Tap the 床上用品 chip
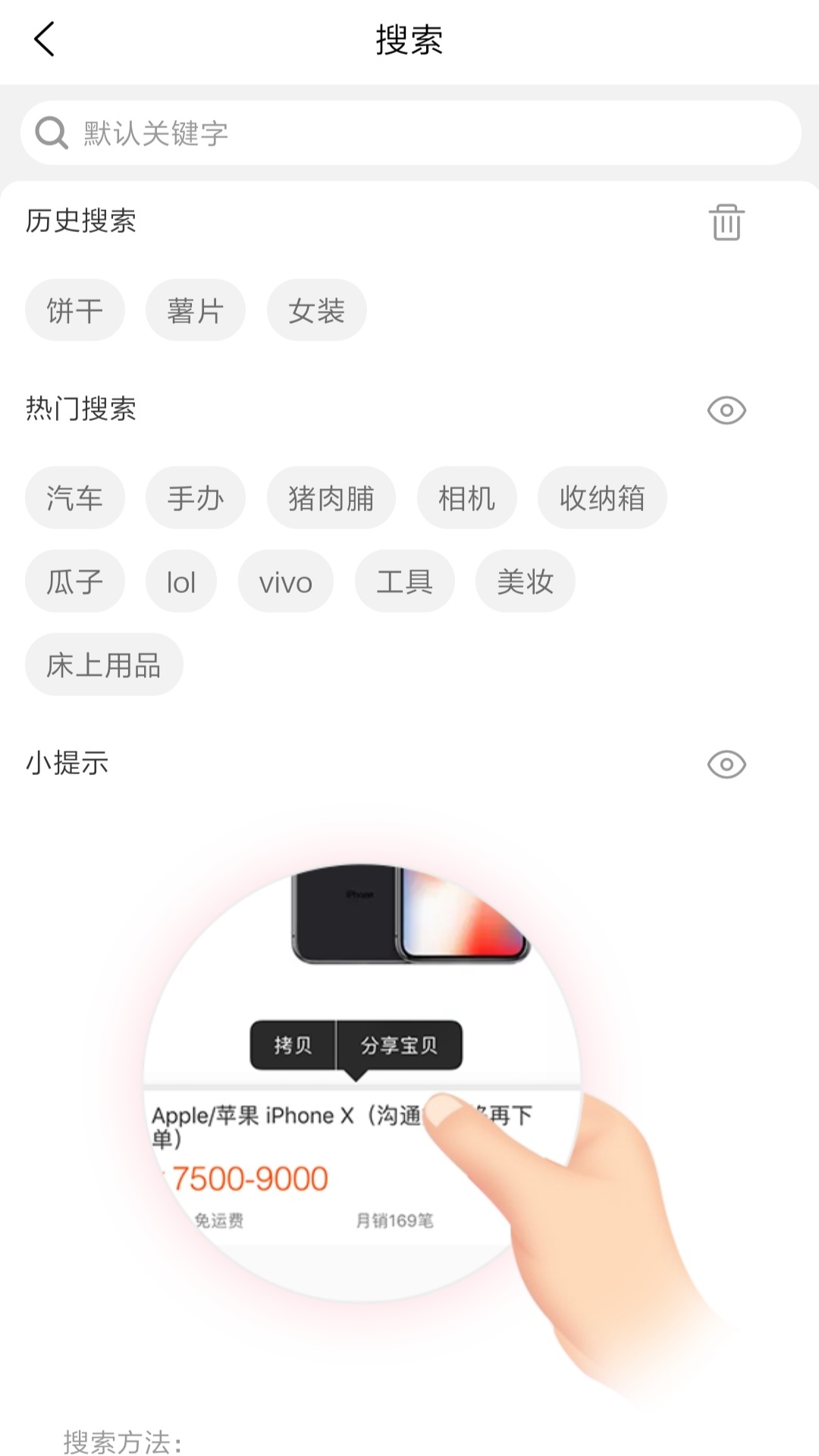Image resolution: width=819 pixels, height=1456 pixels. 104,665
